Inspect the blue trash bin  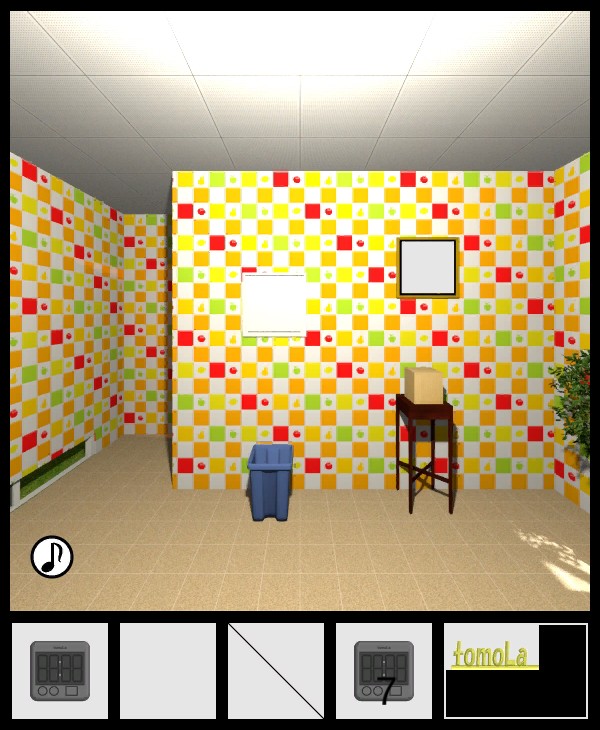click(x=270, y=482)
